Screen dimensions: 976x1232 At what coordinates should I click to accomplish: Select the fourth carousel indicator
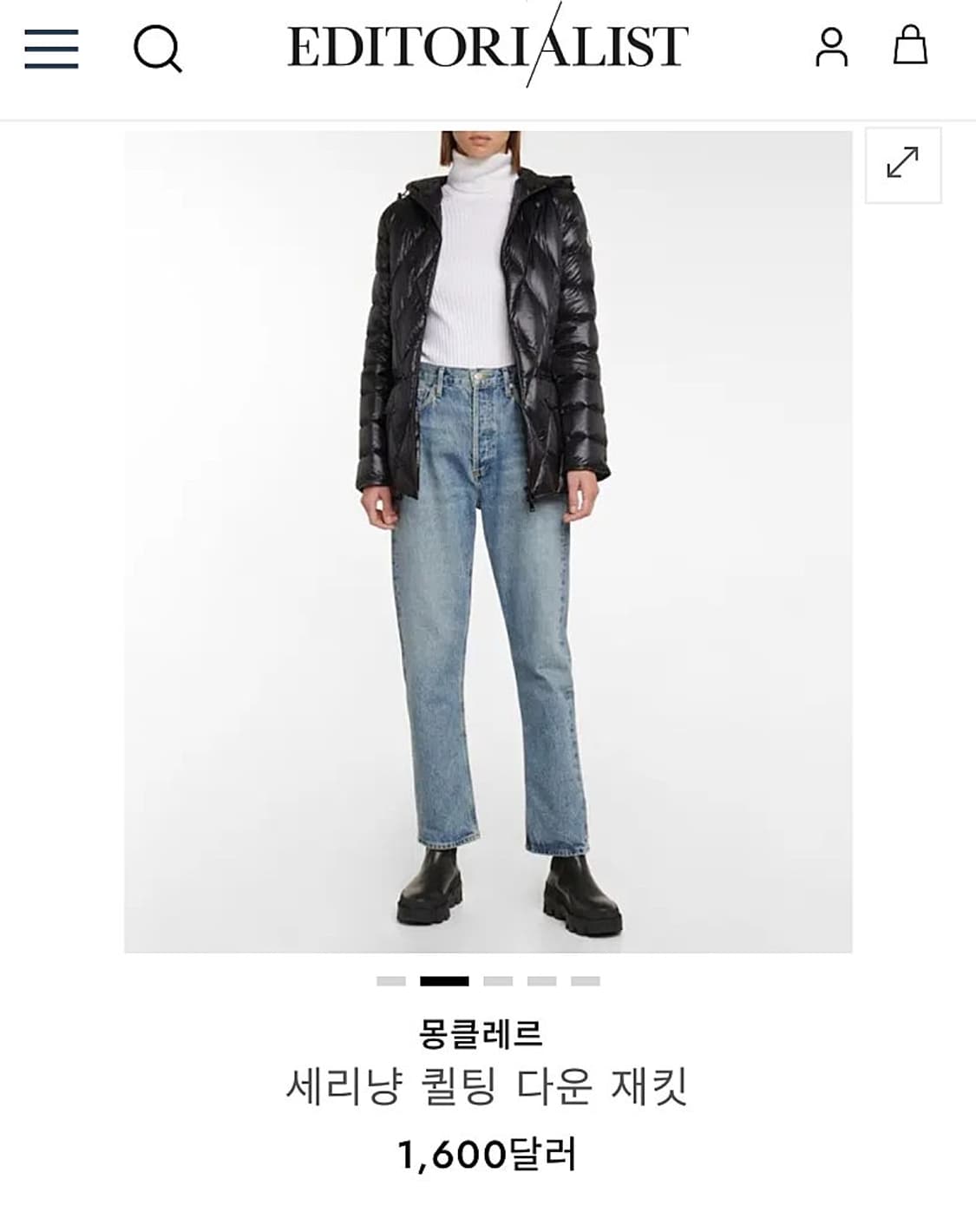click(540, 980)
